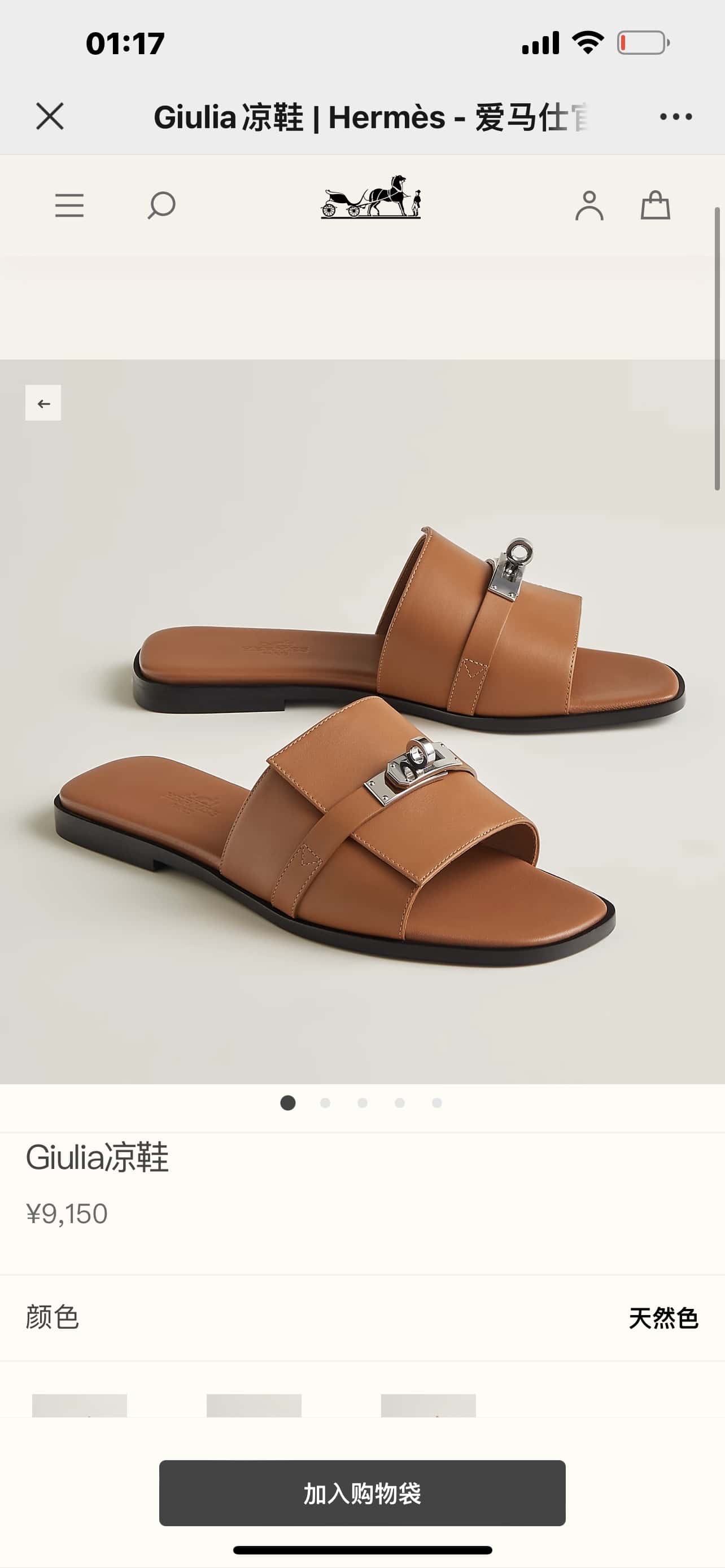Open the three-dot overflow menu
This screenshot has height=1568, width=725.
(676, 116)
